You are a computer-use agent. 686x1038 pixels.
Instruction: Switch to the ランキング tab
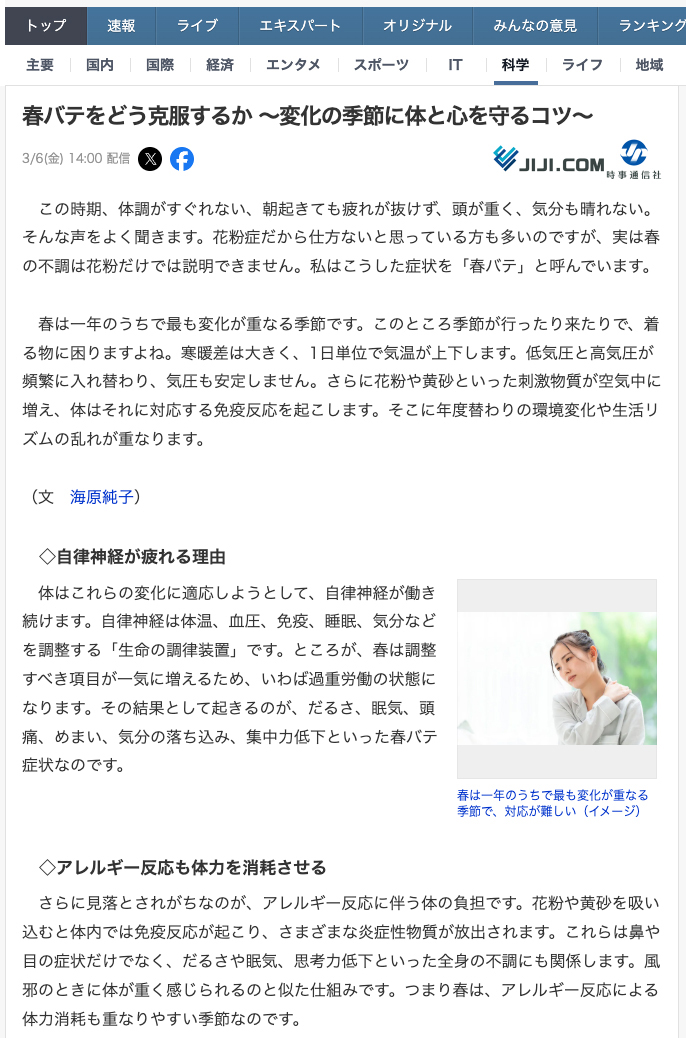click(x=650, y=26)
